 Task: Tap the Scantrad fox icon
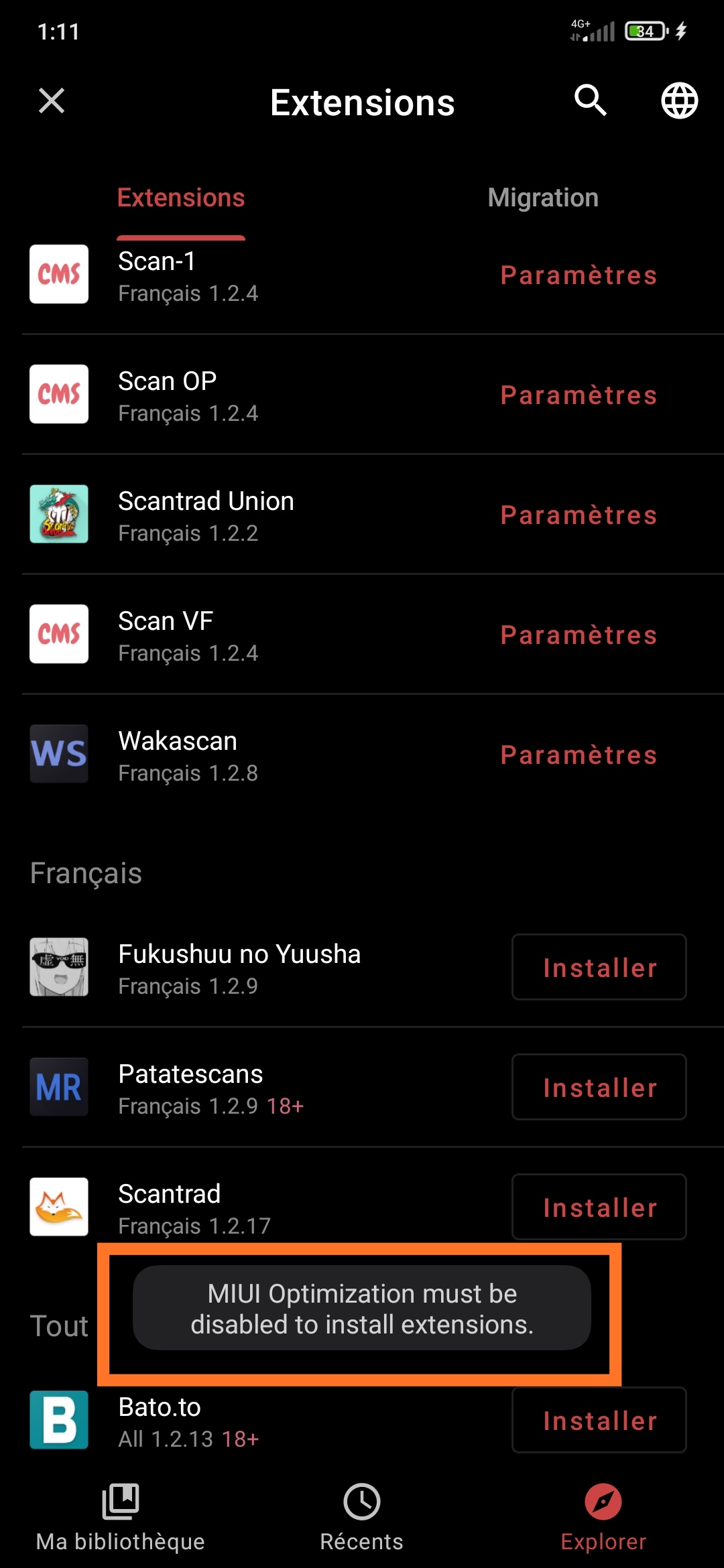pos(59,1207)
